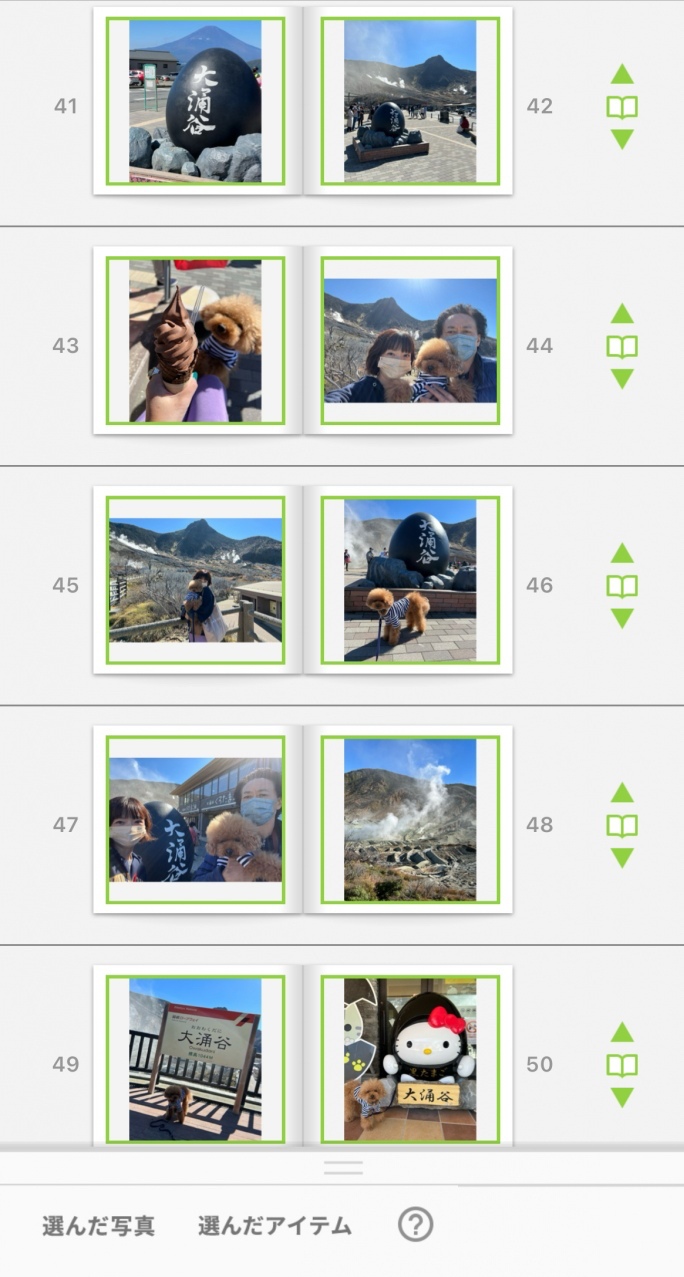
Task: Move spread 45-46 up
Action: click(x=622, y=553)
